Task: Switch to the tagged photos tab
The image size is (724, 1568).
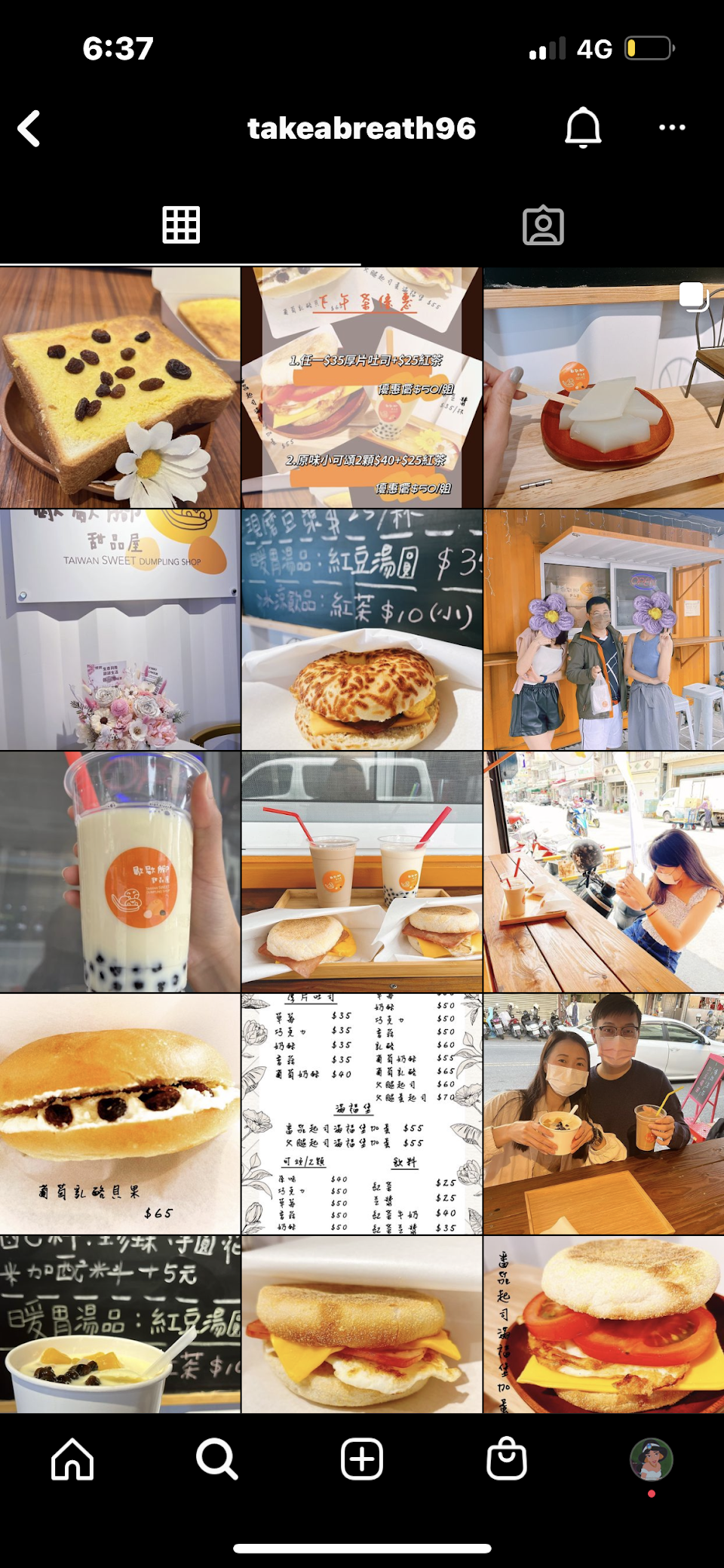Action: coord(543,225)
